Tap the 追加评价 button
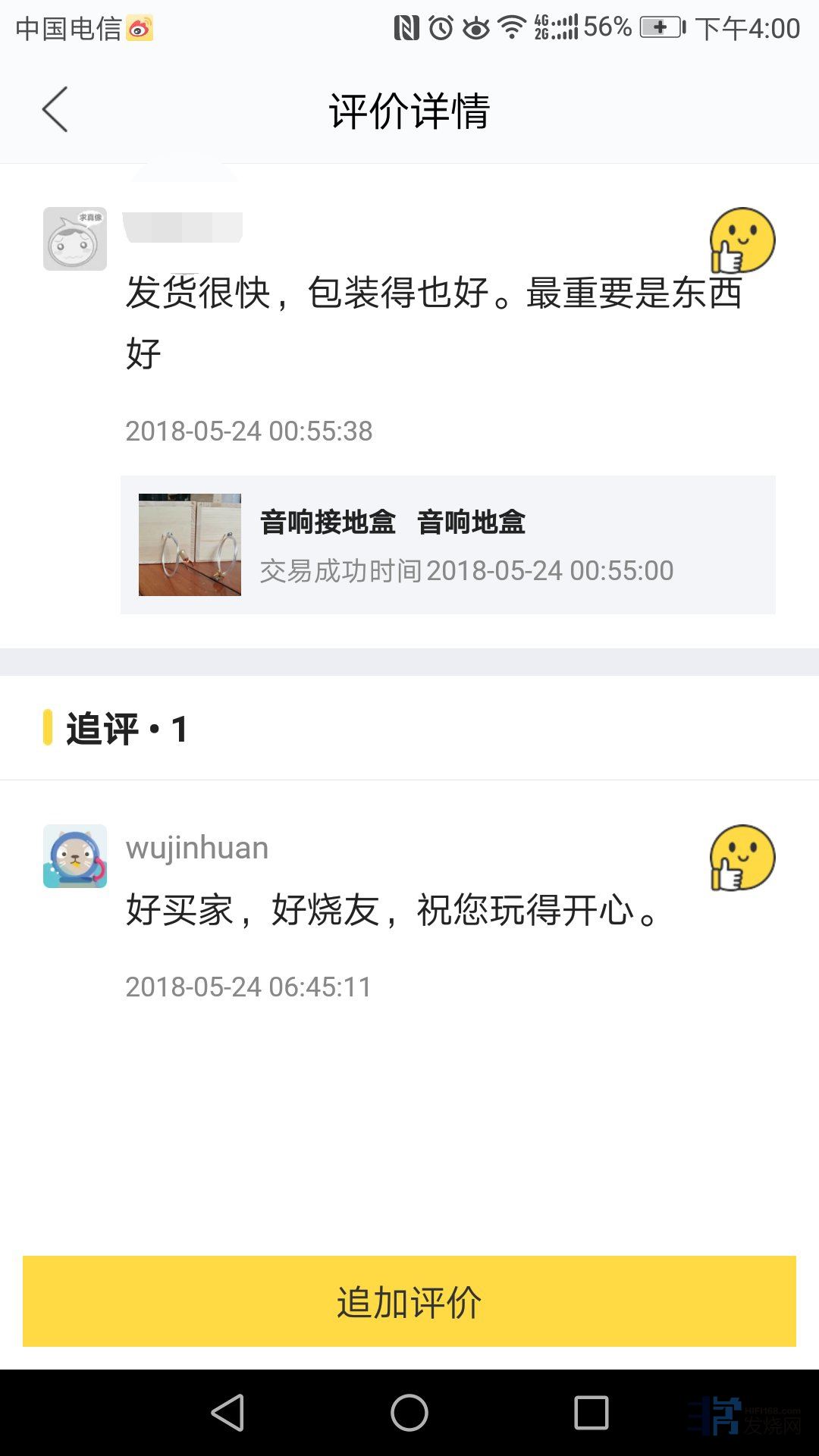Viewport: 819px width, 1456px height. (x=409, y=1301)
